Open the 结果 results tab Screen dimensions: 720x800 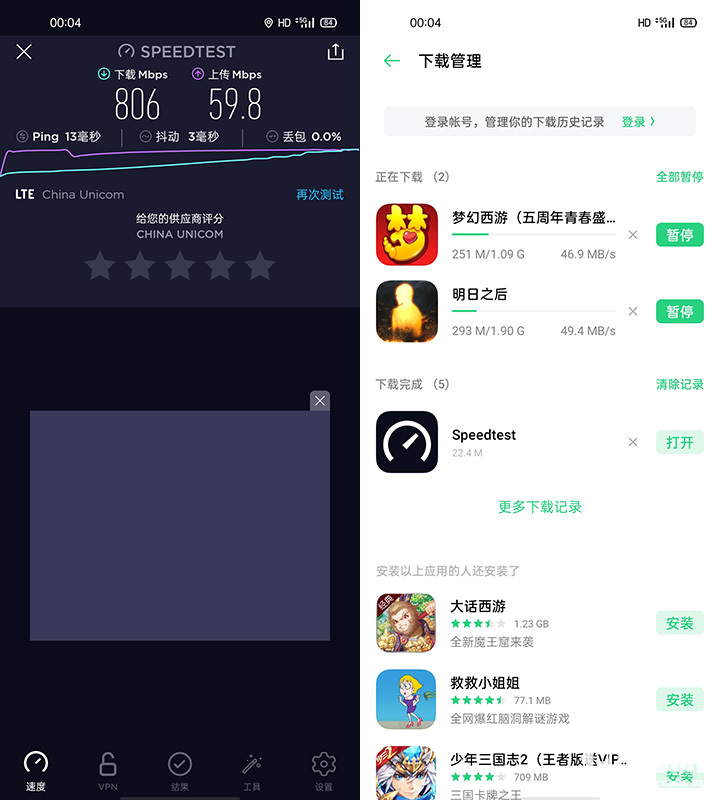pos(180,770)
